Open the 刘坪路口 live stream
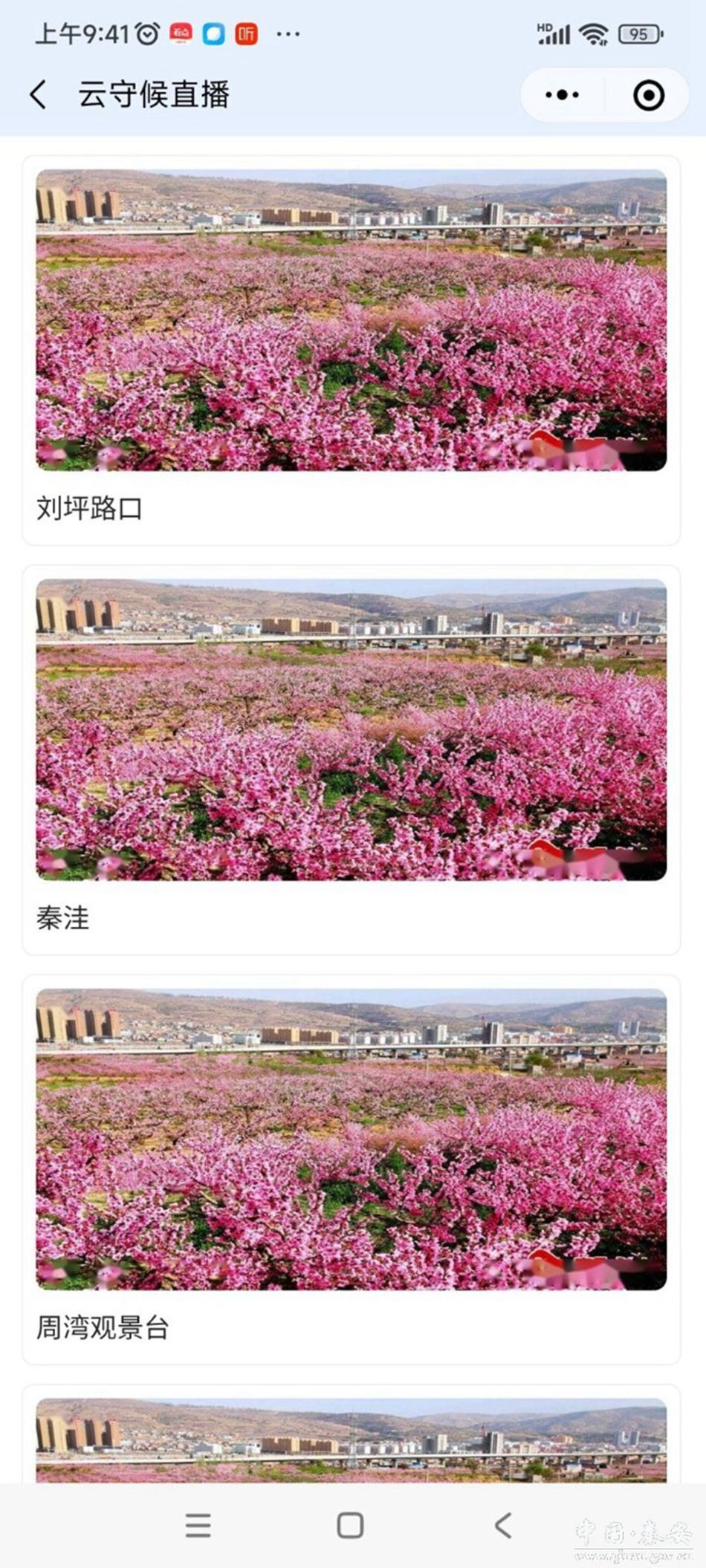706x1568 pixels. click(351, 320)
